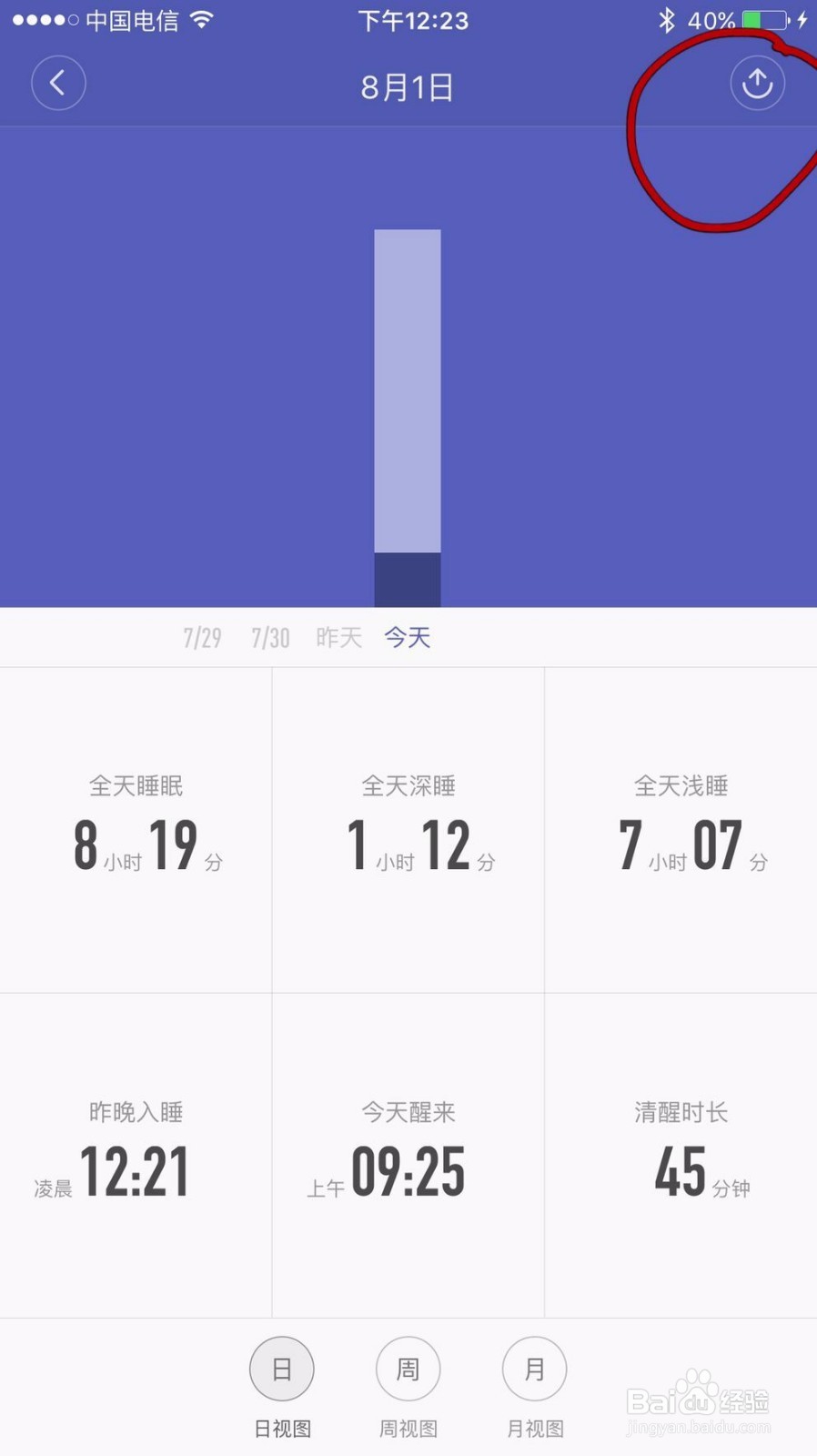This screenshot has height=1456, width=817.
Task: Switch to the 昨天 date tab
Action: pos(338,637)
